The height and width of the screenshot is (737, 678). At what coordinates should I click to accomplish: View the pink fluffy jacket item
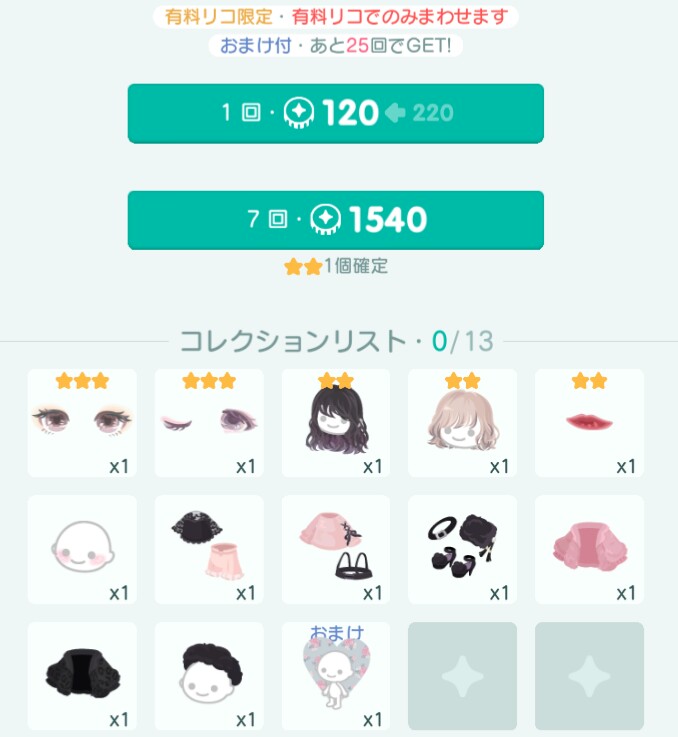tap(589, 549)
